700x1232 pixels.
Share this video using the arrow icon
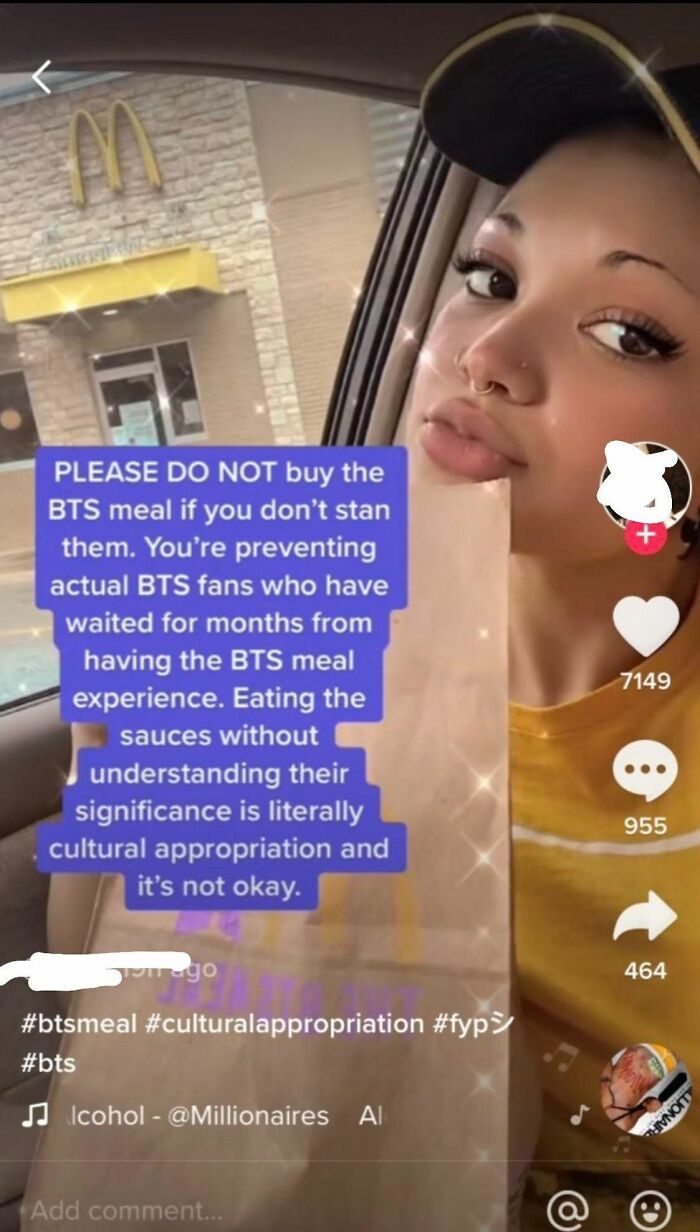[645, 917]
